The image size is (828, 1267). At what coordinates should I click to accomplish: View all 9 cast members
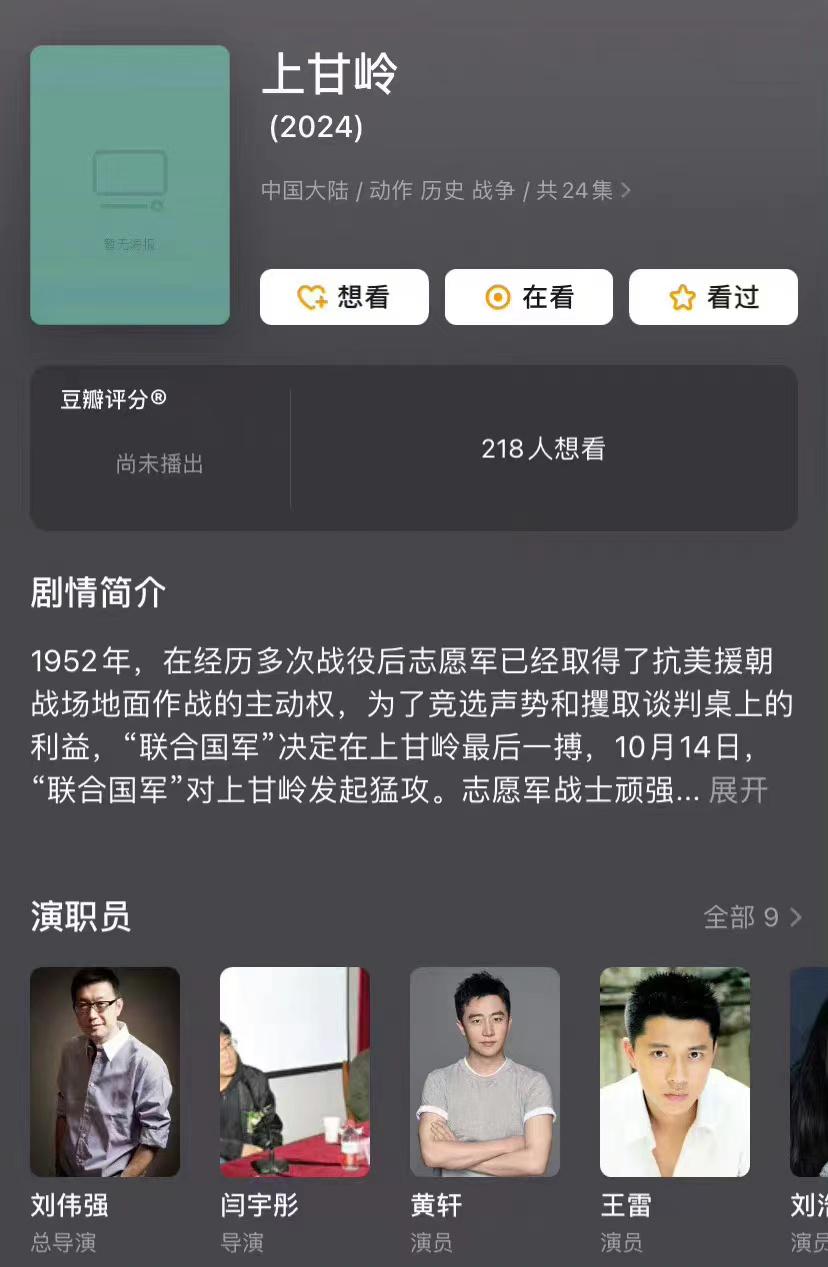click(x=752, y=917)
